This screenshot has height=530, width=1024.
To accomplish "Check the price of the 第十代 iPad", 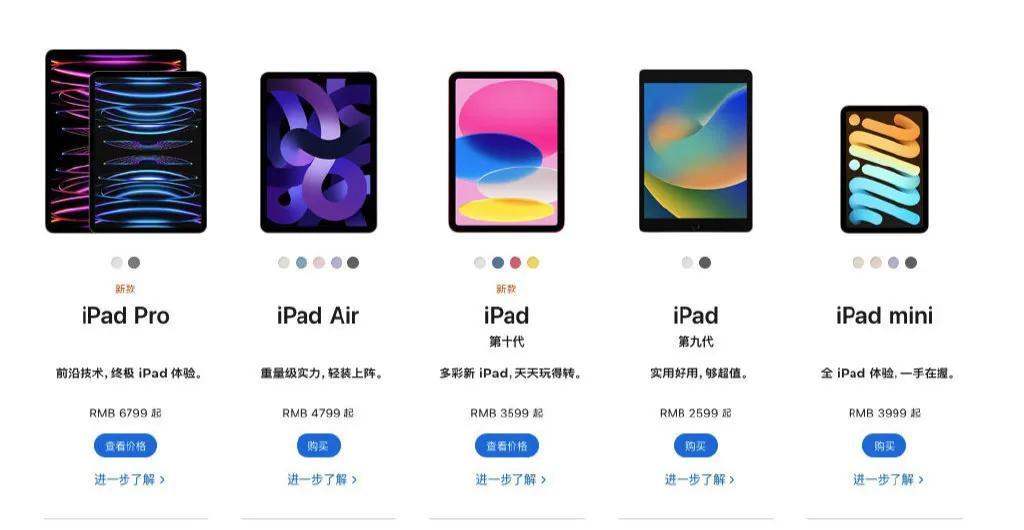I will coord(506,446).
